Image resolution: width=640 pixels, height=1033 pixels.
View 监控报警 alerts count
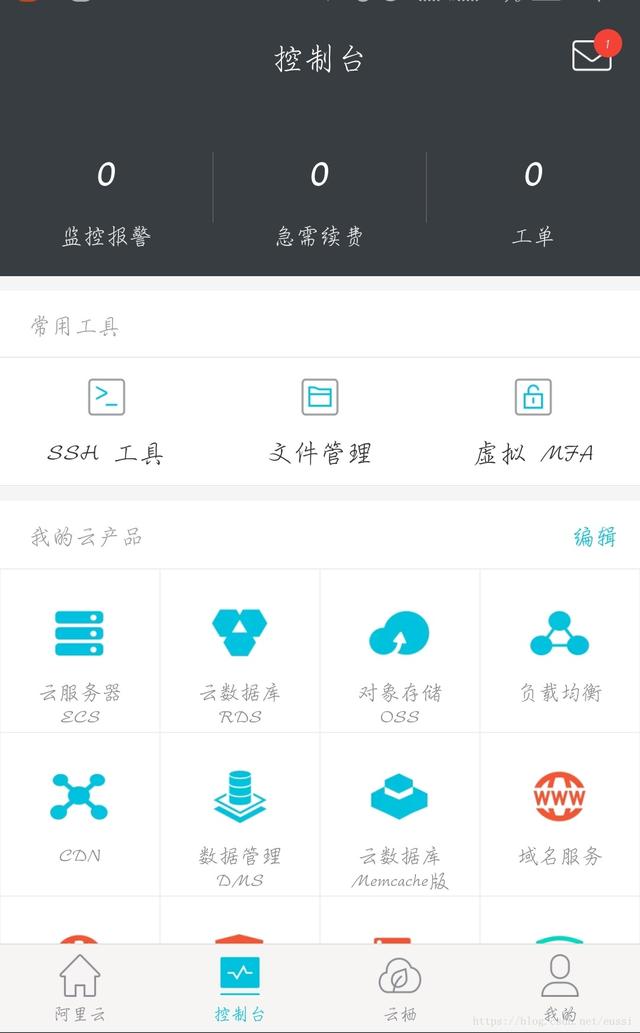106,201
